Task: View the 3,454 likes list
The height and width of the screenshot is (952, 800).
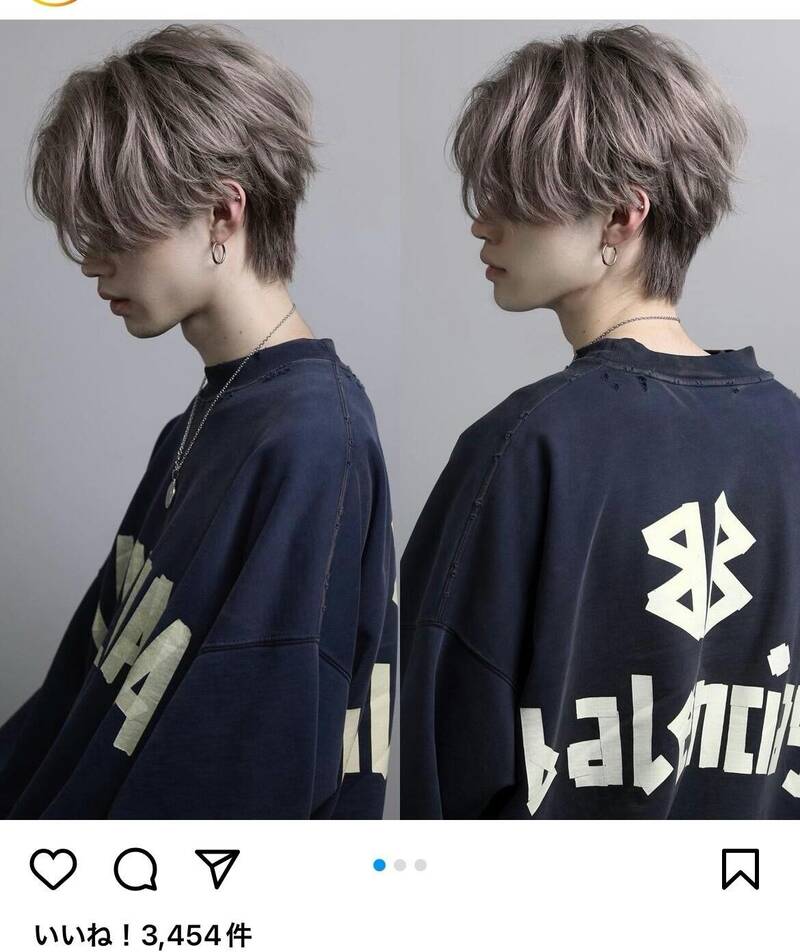Action: click(x=143, y=937)
